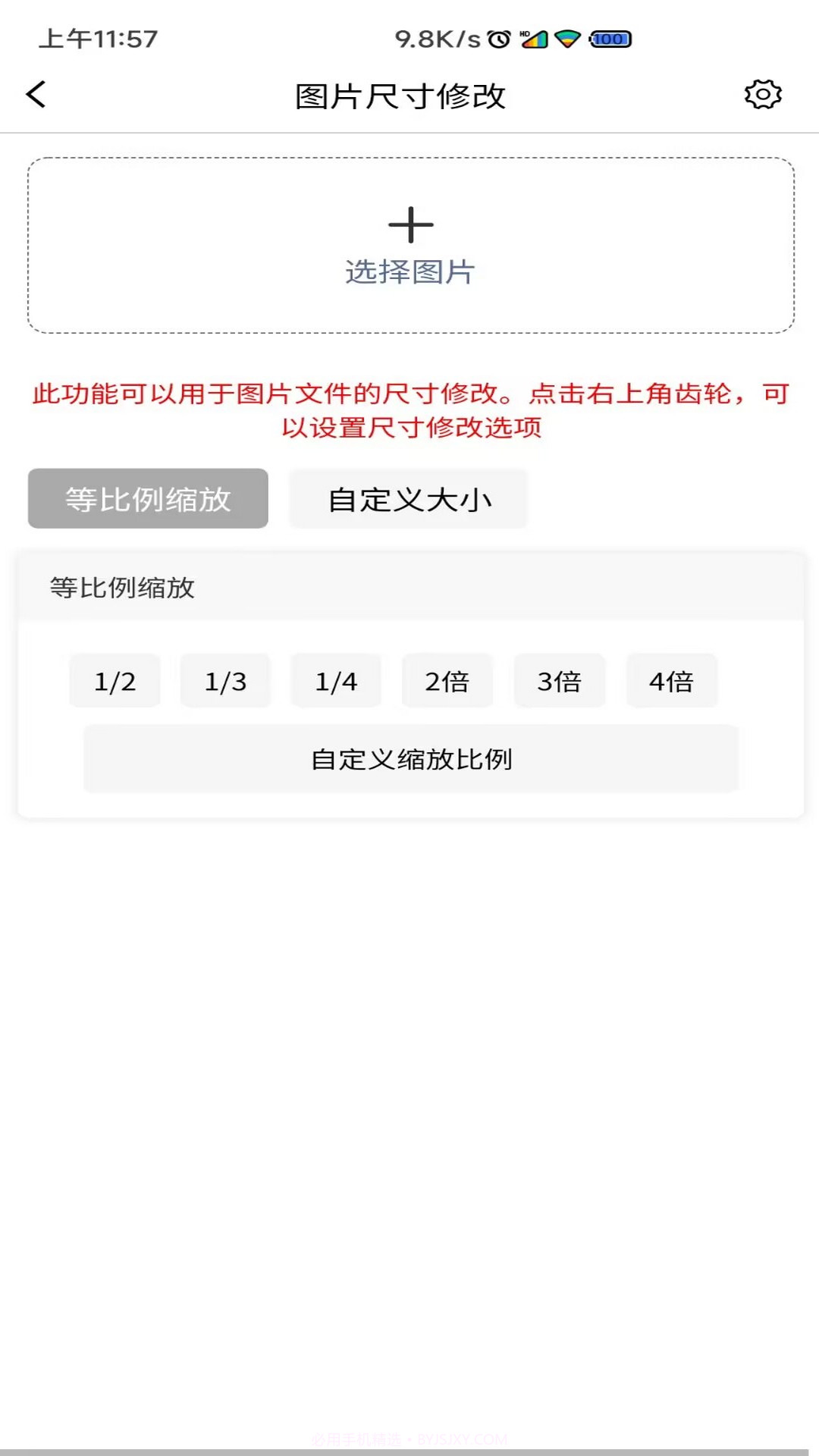This screenshot has height=1456, width=819.
Task: Choose the 4倍 enlargement option
Action: pyautogui.click(x=670, y=682)
